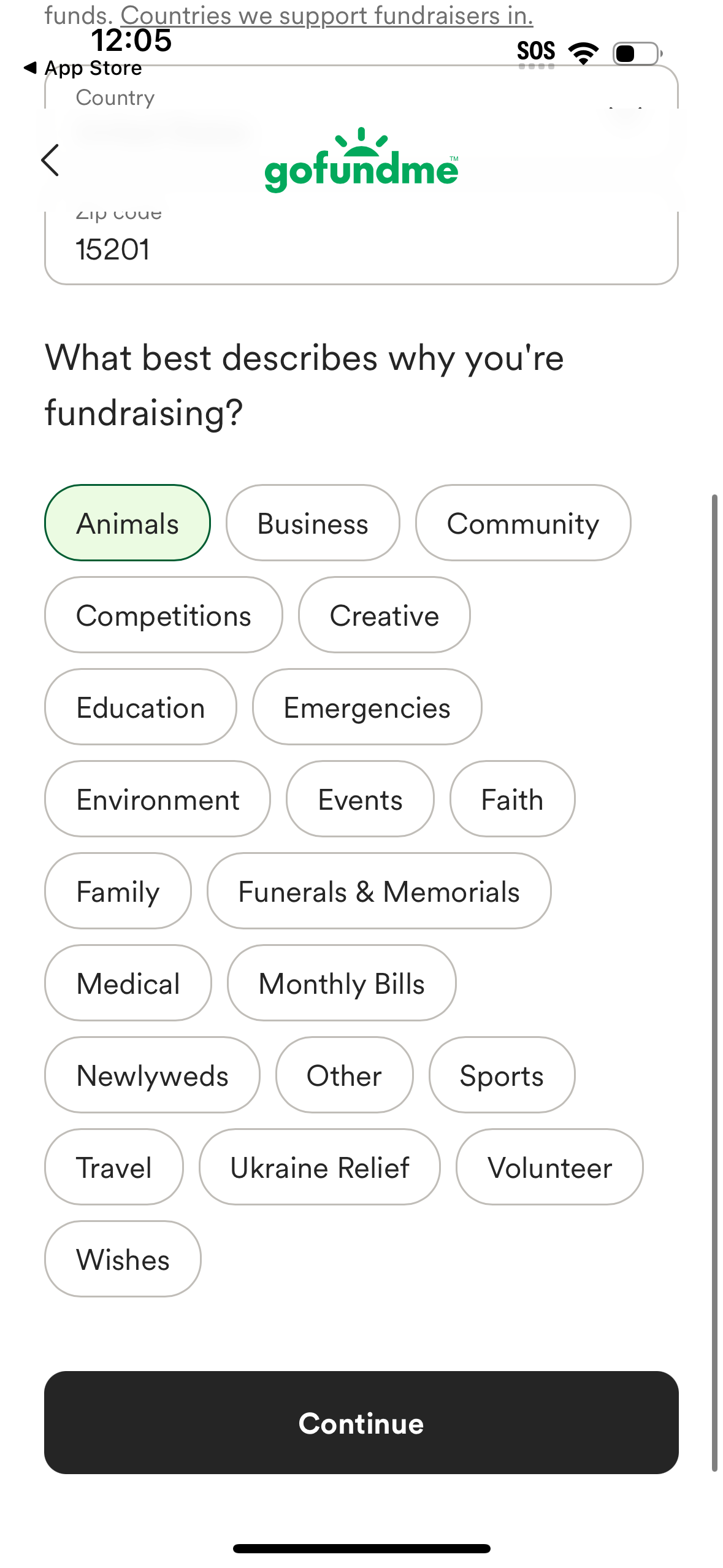Select the Newlyweds category
This screenshot has width=723, height=1568.
[151, 1075]
